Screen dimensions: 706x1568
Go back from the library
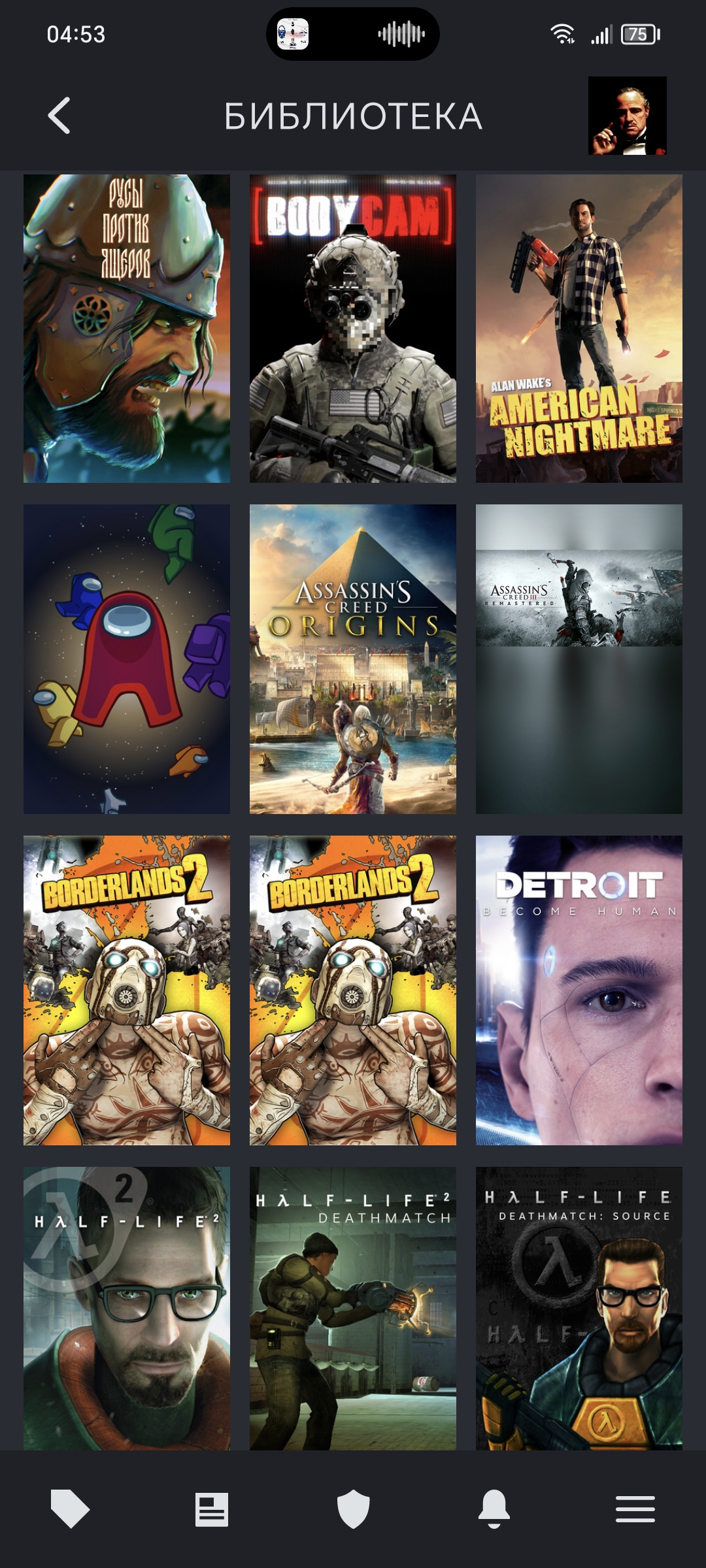click(x=59, y=116)
